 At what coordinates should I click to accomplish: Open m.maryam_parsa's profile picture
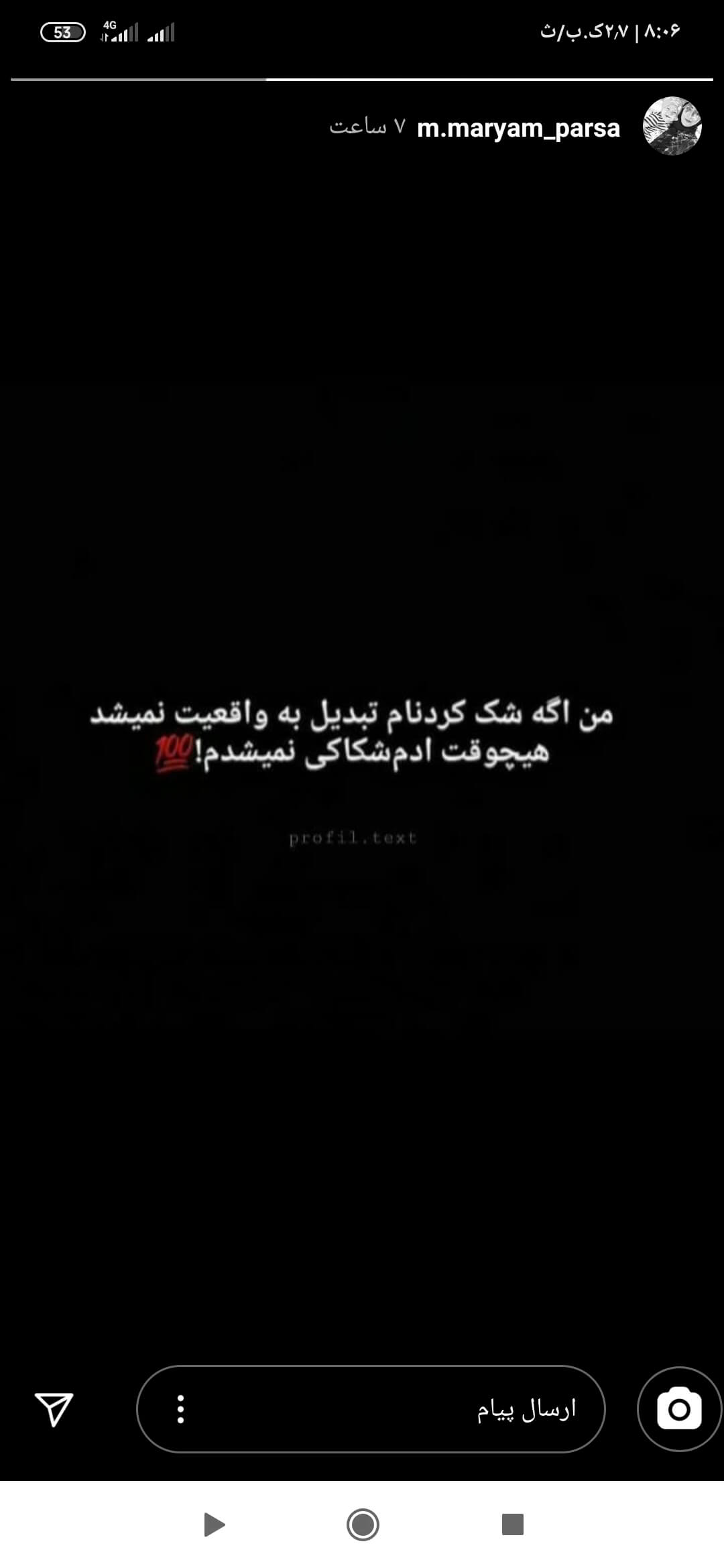point(672,126)
